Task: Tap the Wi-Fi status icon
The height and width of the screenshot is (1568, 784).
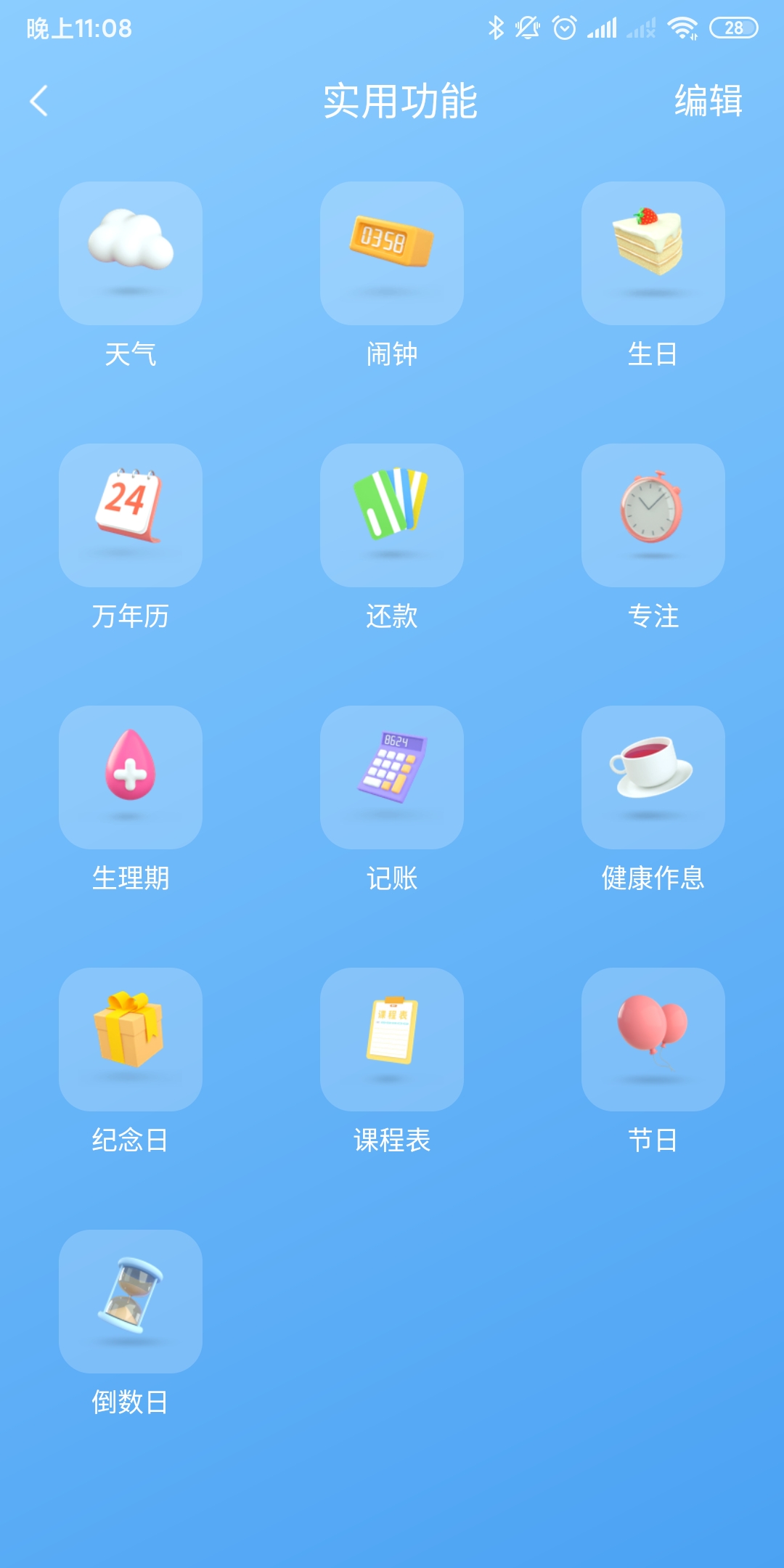Action: 682,28
